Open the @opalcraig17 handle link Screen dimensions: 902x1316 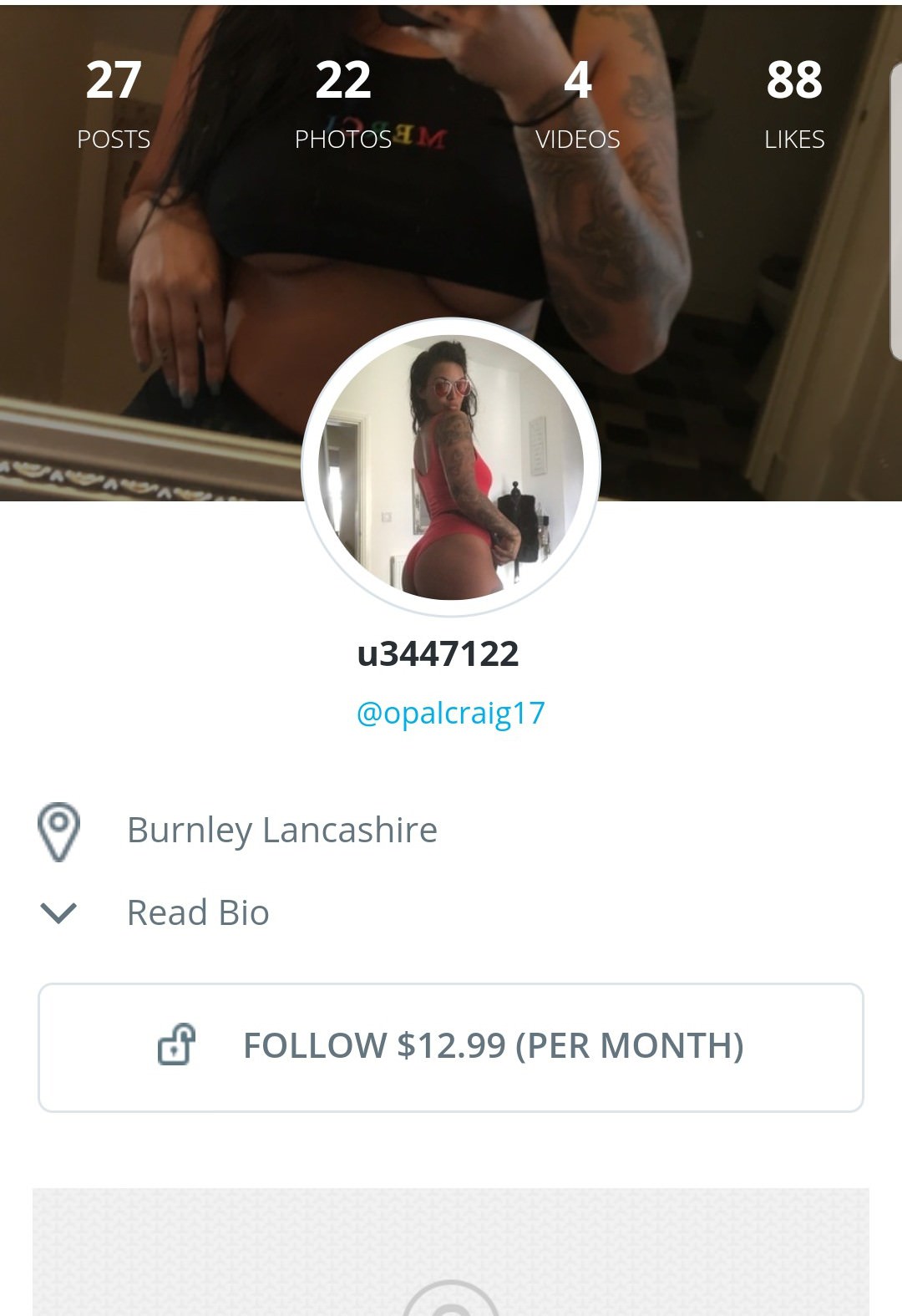450,713
